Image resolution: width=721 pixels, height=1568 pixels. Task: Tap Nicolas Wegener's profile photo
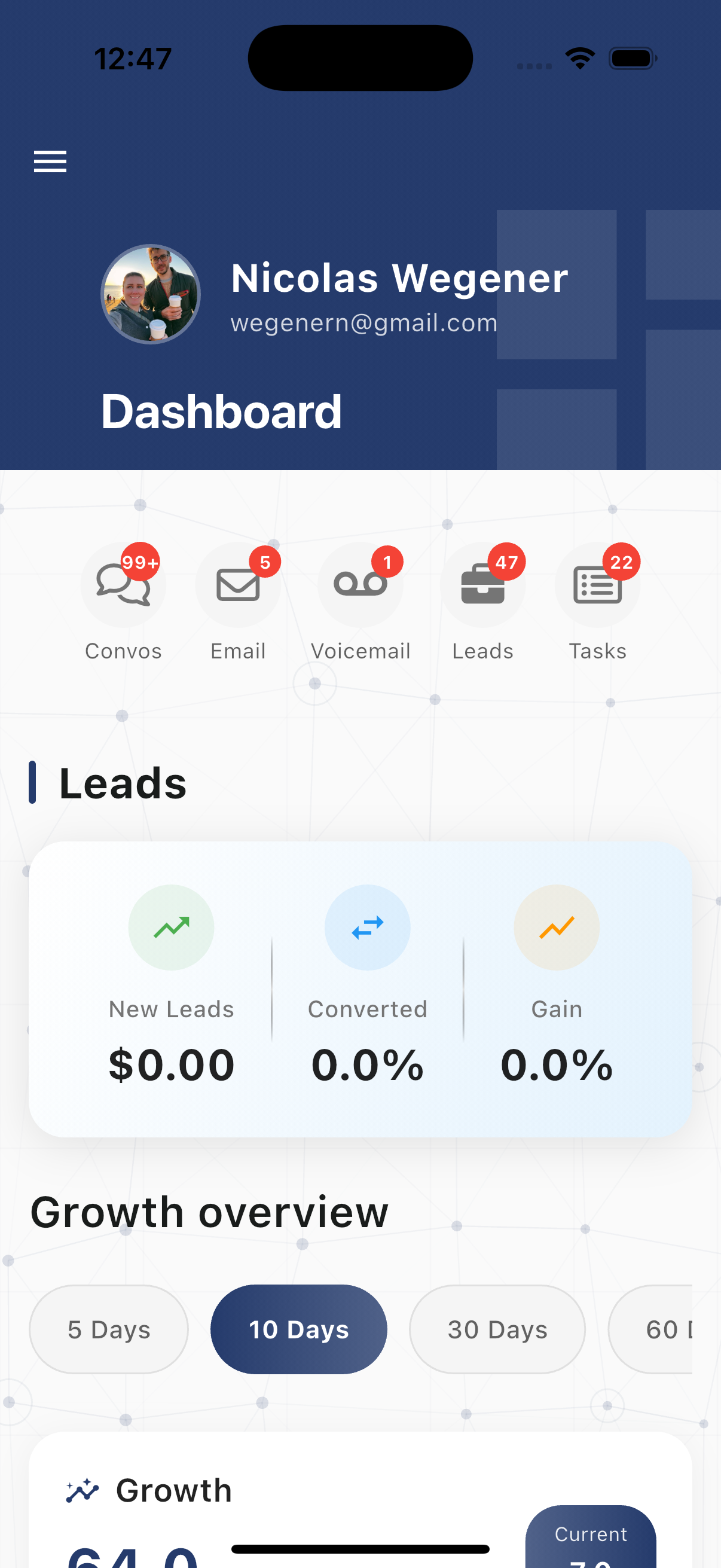[x=150, y=295]
